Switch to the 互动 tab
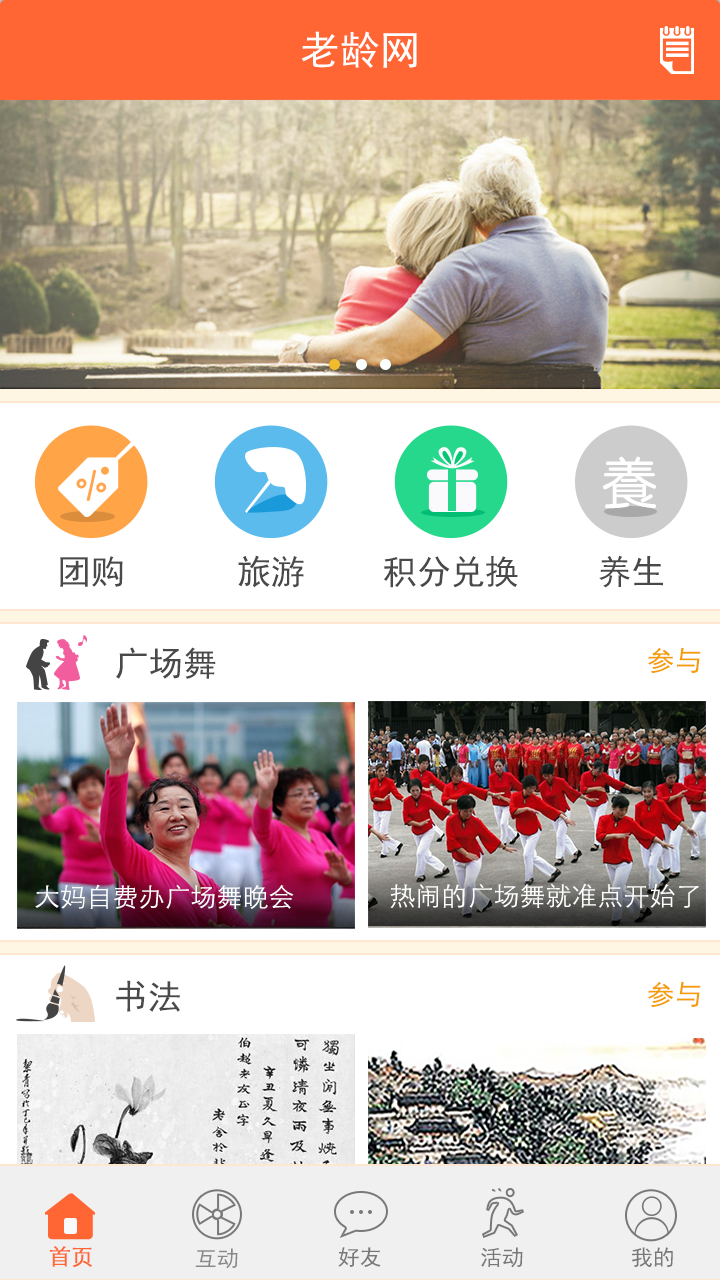This screenshot has height=1280, width=720. 217,1230
